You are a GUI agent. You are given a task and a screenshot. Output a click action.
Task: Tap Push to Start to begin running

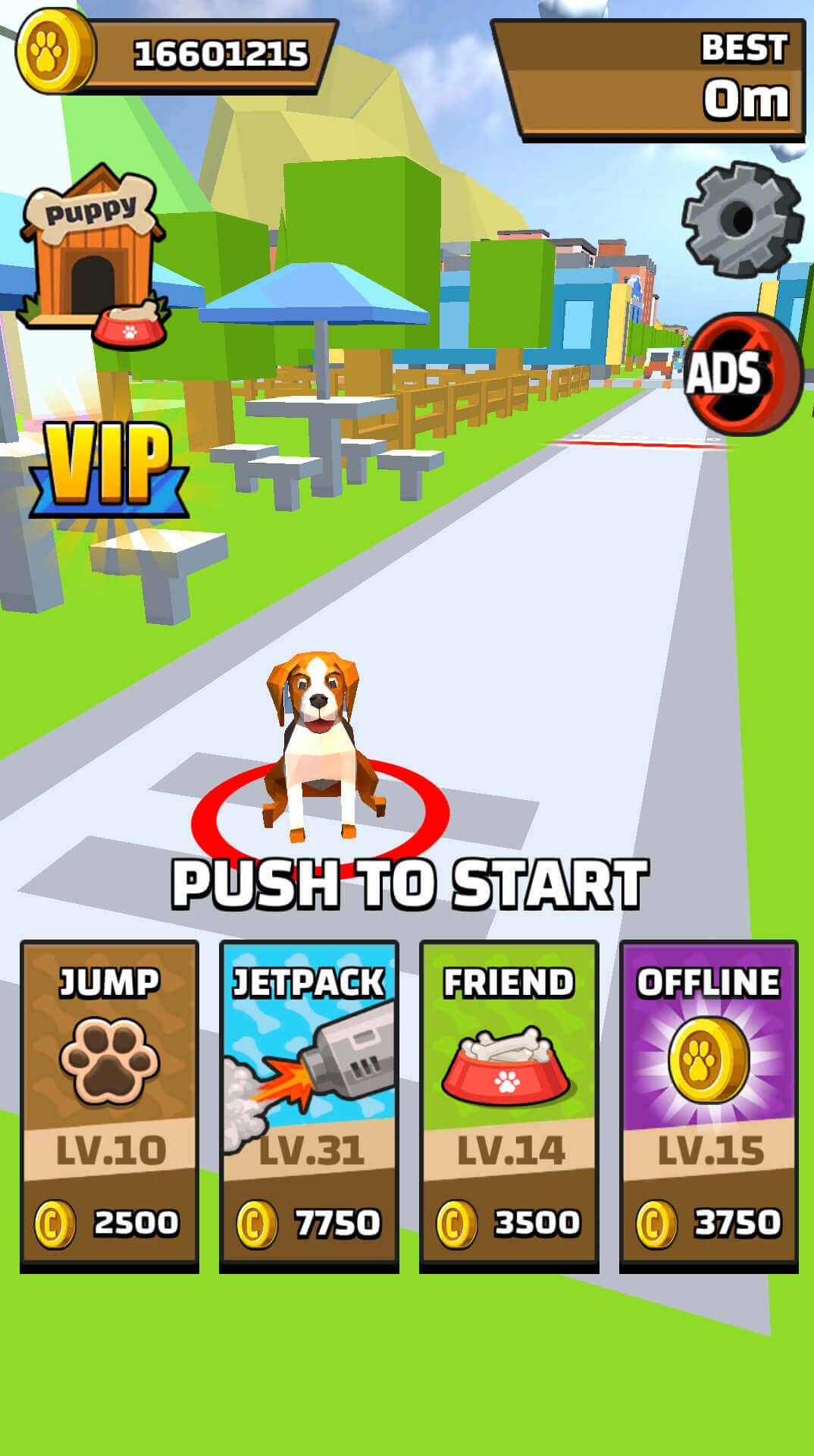click(x=409, y=883)
